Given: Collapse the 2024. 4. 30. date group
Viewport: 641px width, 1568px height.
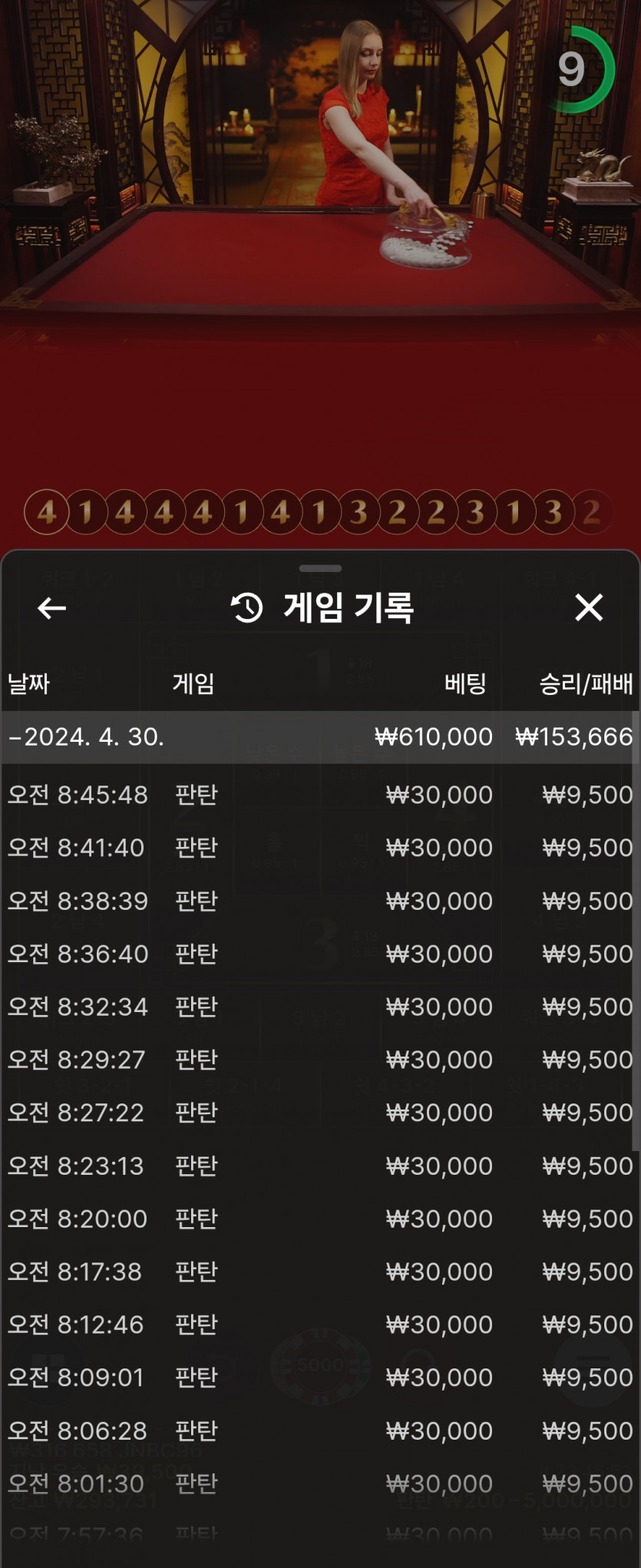Looking at the screenshot, I should [86, 737].
